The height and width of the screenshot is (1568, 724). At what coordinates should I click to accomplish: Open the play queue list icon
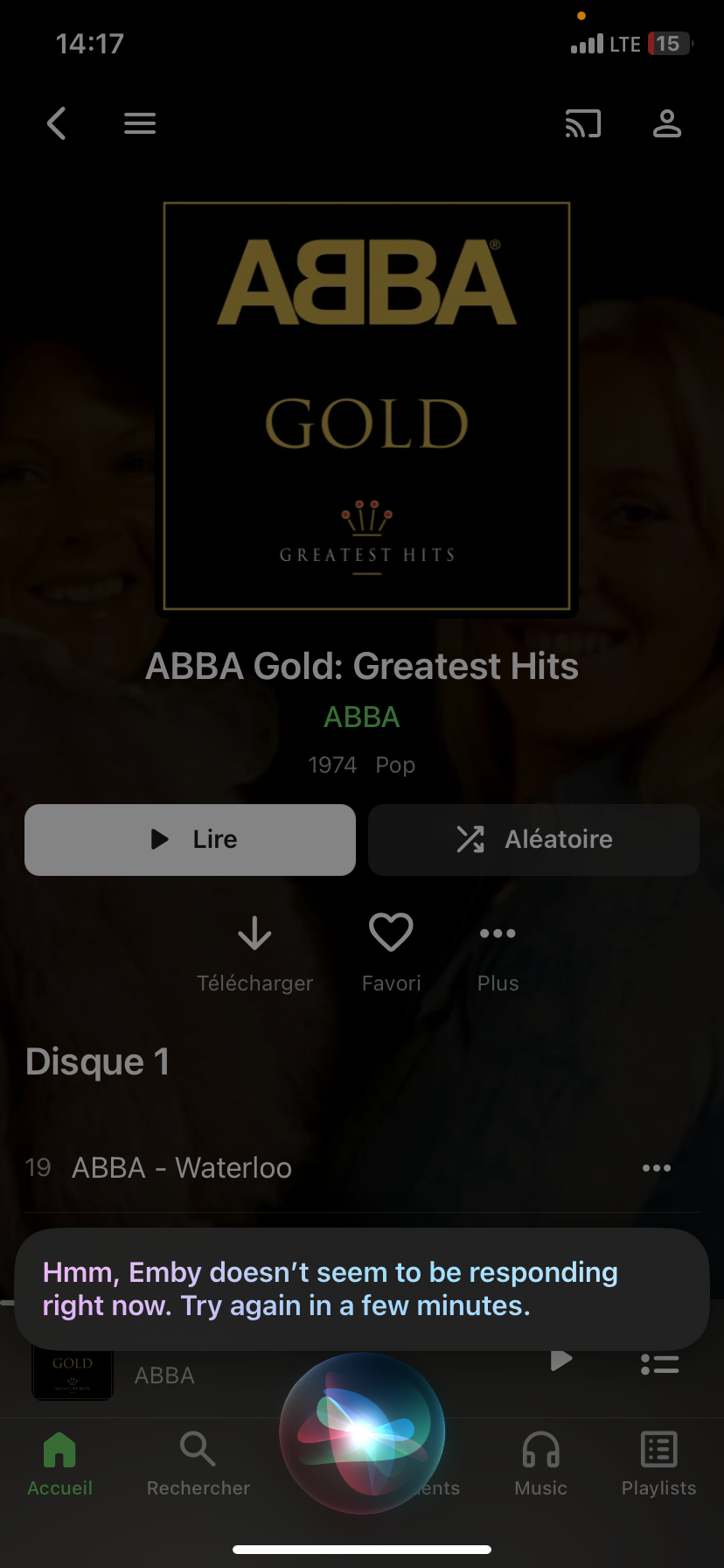click(x=660, y=1364)
